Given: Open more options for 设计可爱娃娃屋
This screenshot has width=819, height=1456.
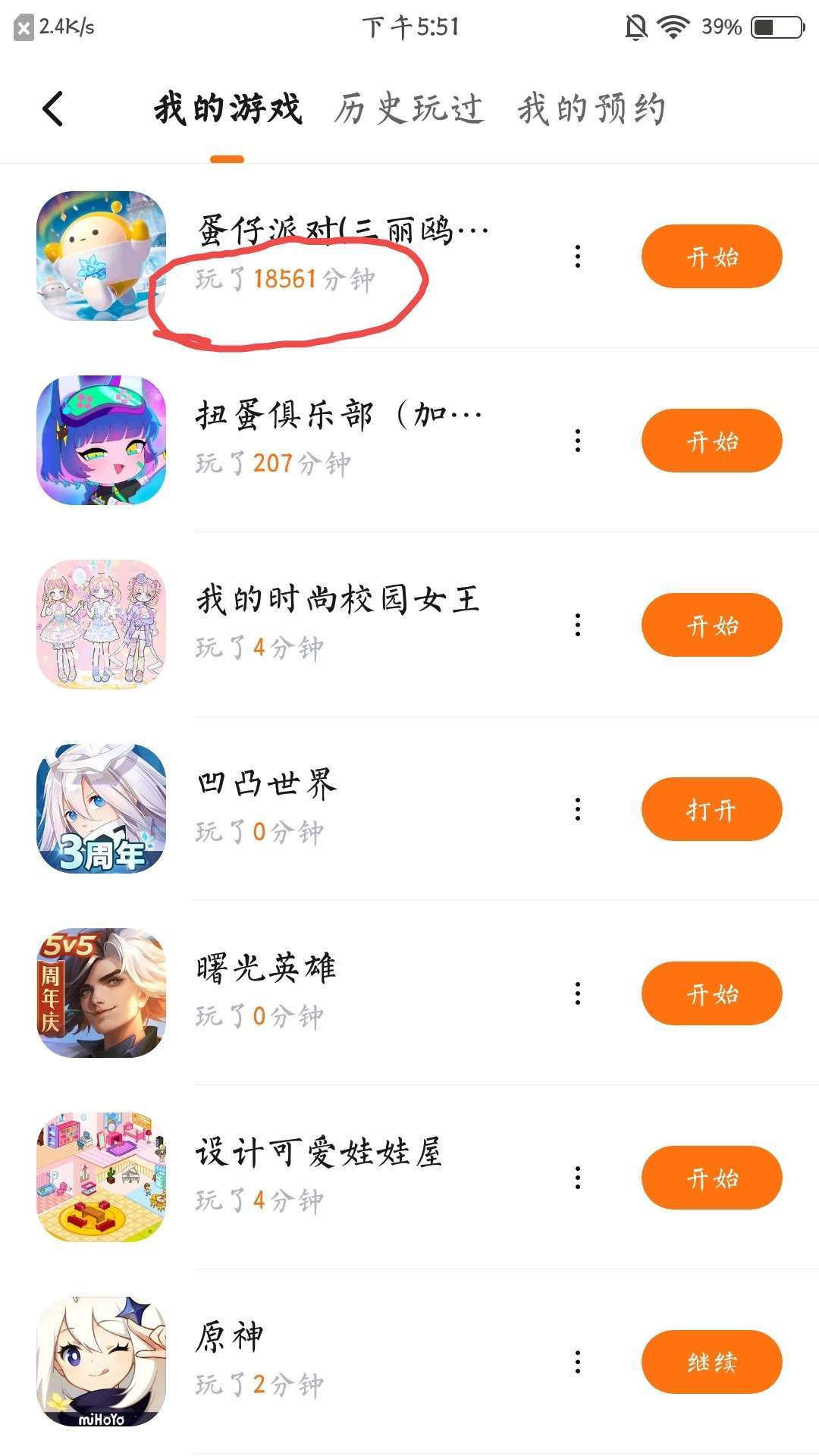Looking at the screenshot, I should tap(578, 1178).
